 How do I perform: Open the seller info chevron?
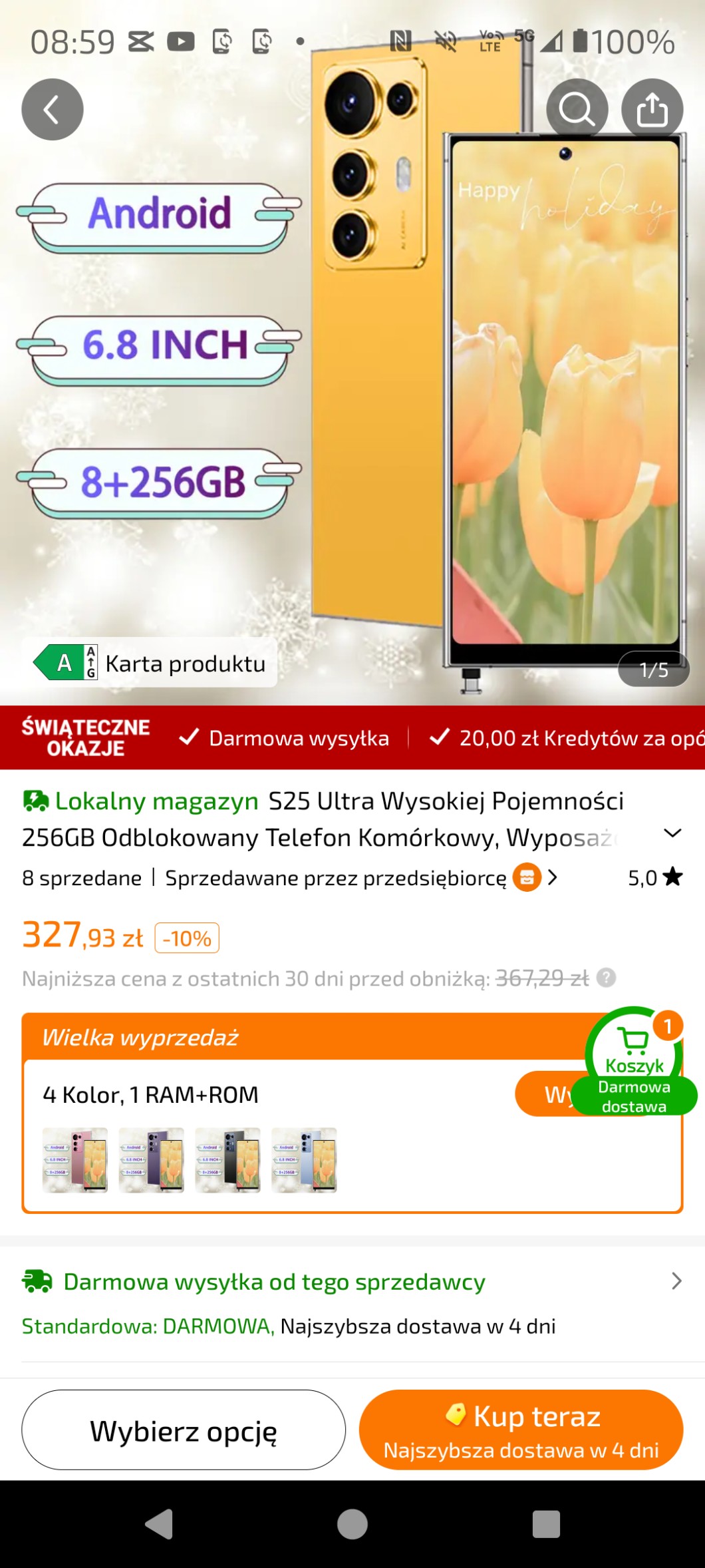[x=552, y=878]
